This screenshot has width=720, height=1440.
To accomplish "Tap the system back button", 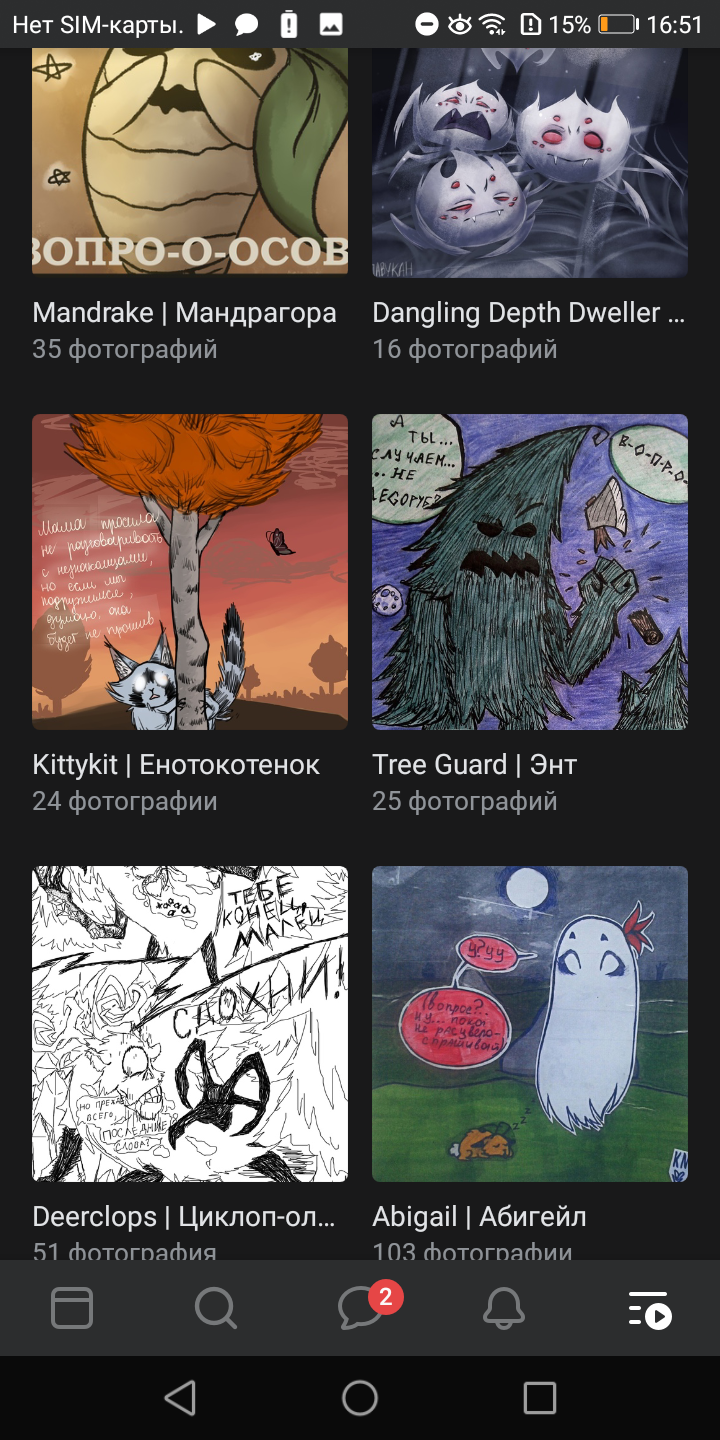I will pyautogui.click(x=180, y=1398).
